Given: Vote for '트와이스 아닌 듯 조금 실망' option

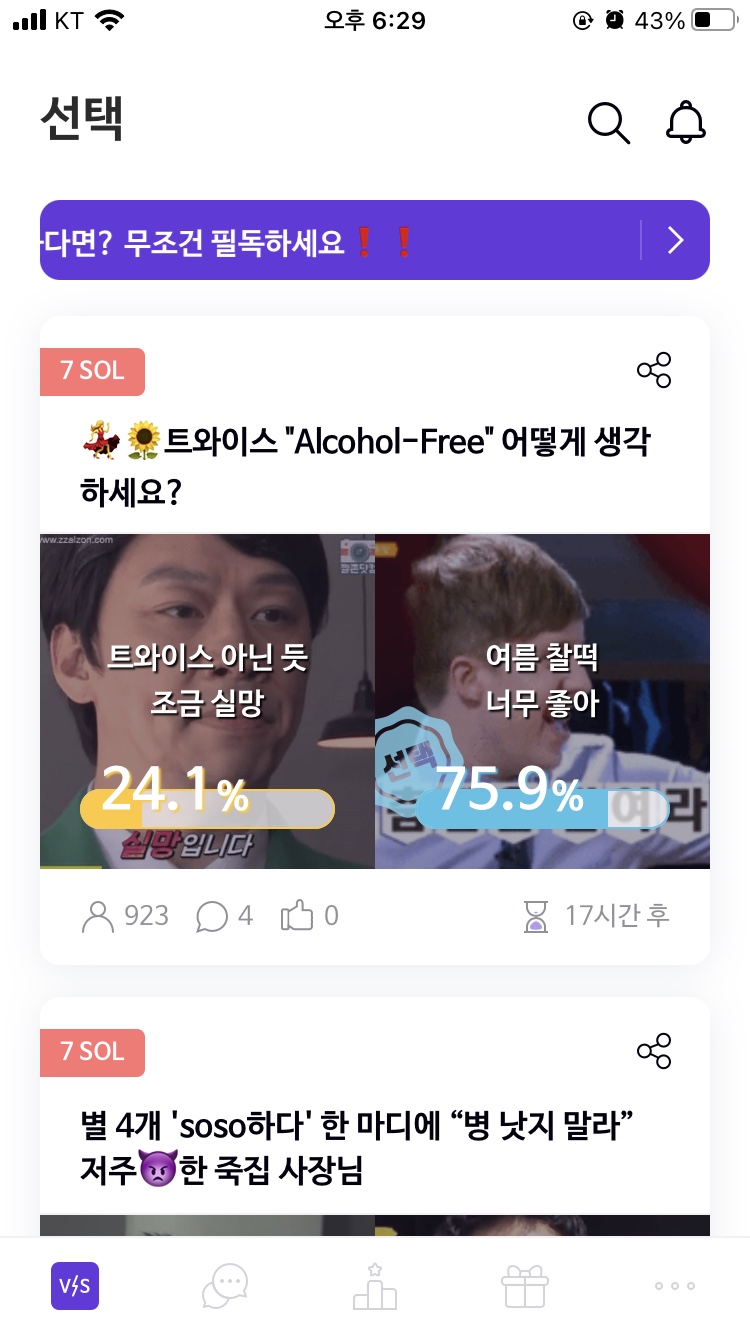Looking at the screenshot, I should click(x=207, y=700).
